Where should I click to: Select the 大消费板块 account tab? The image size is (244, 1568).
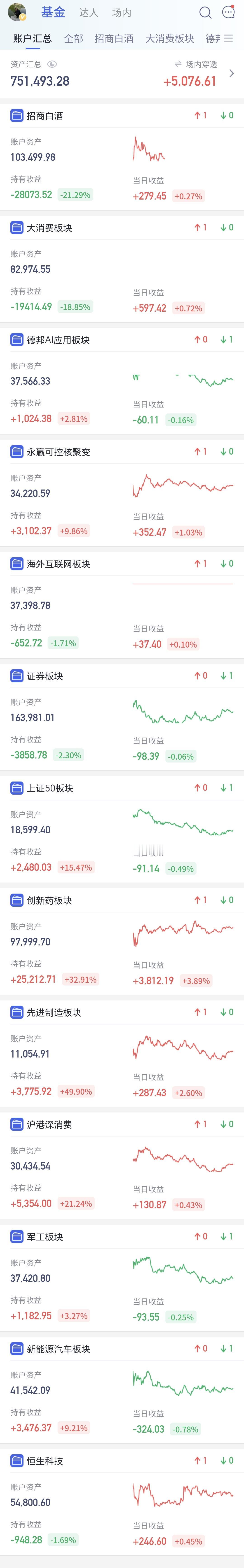pos(170,38)
